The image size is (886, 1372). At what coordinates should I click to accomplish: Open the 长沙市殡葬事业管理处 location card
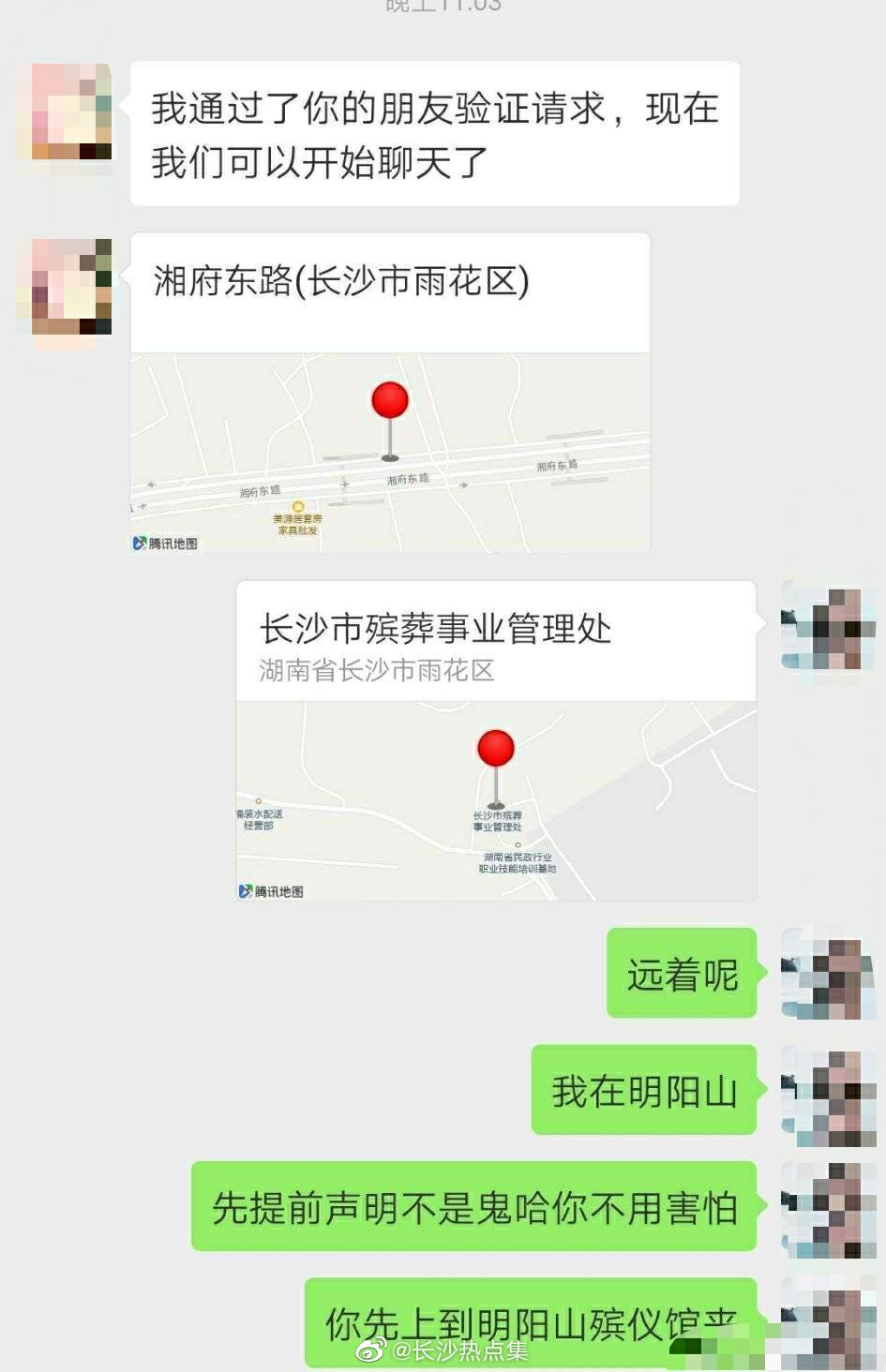tap(496, 741)
